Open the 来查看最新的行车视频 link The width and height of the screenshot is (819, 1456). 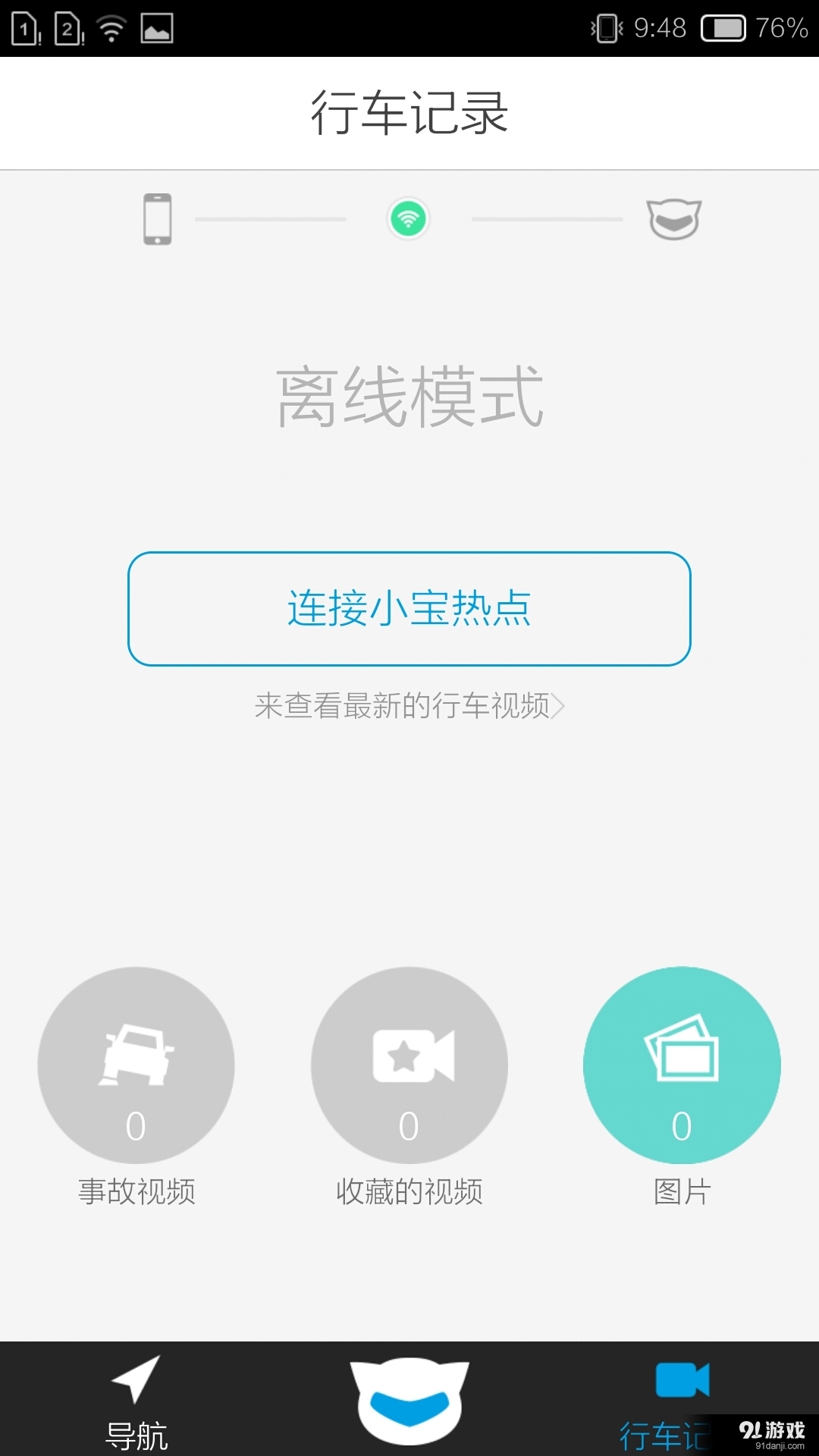[x=409, y=706]
